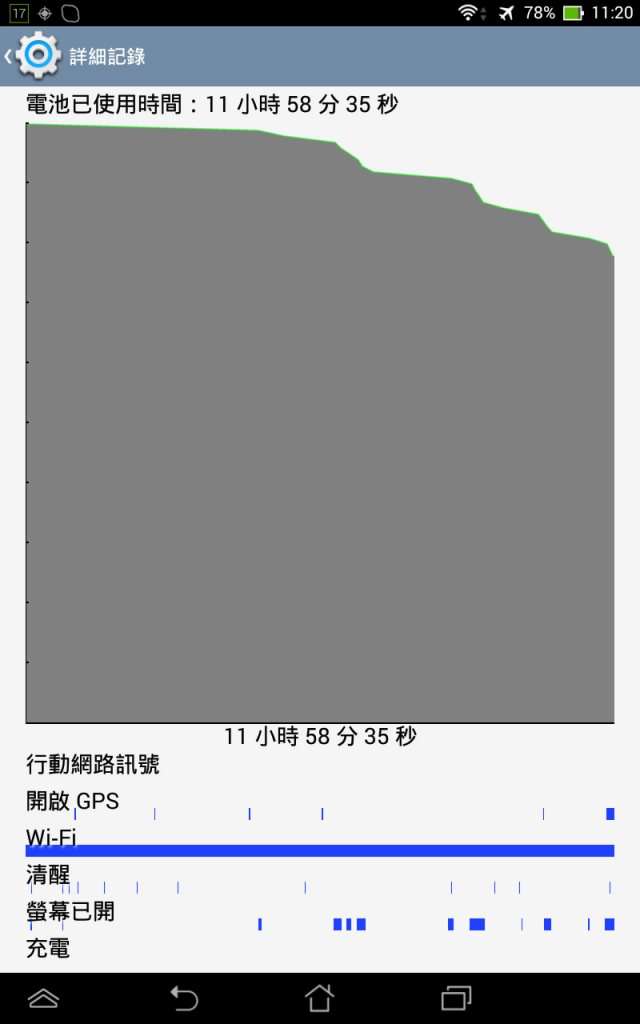Go to the home screen

tap(319, 998)
